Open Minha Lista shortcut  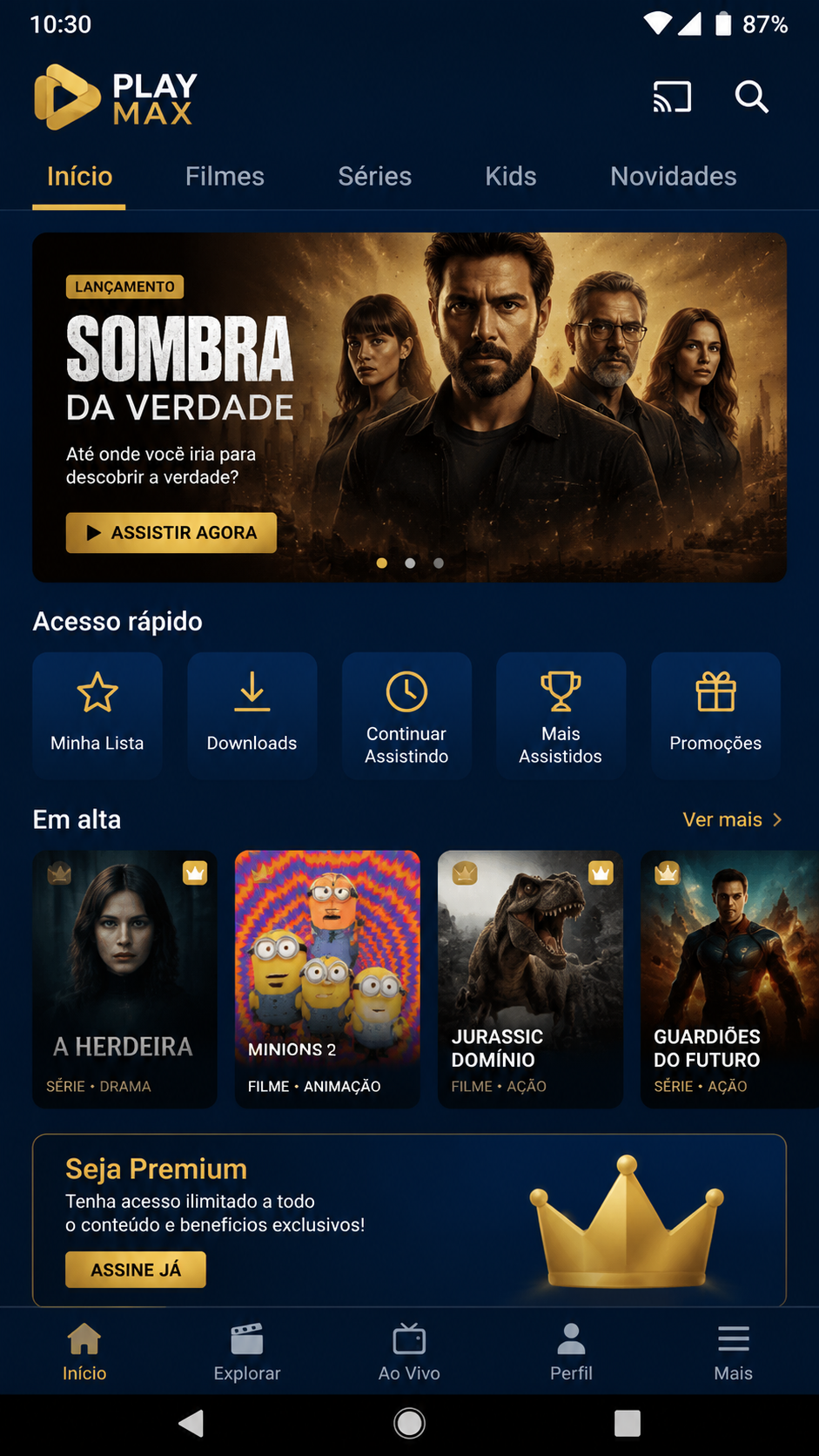tap(97, 715)
